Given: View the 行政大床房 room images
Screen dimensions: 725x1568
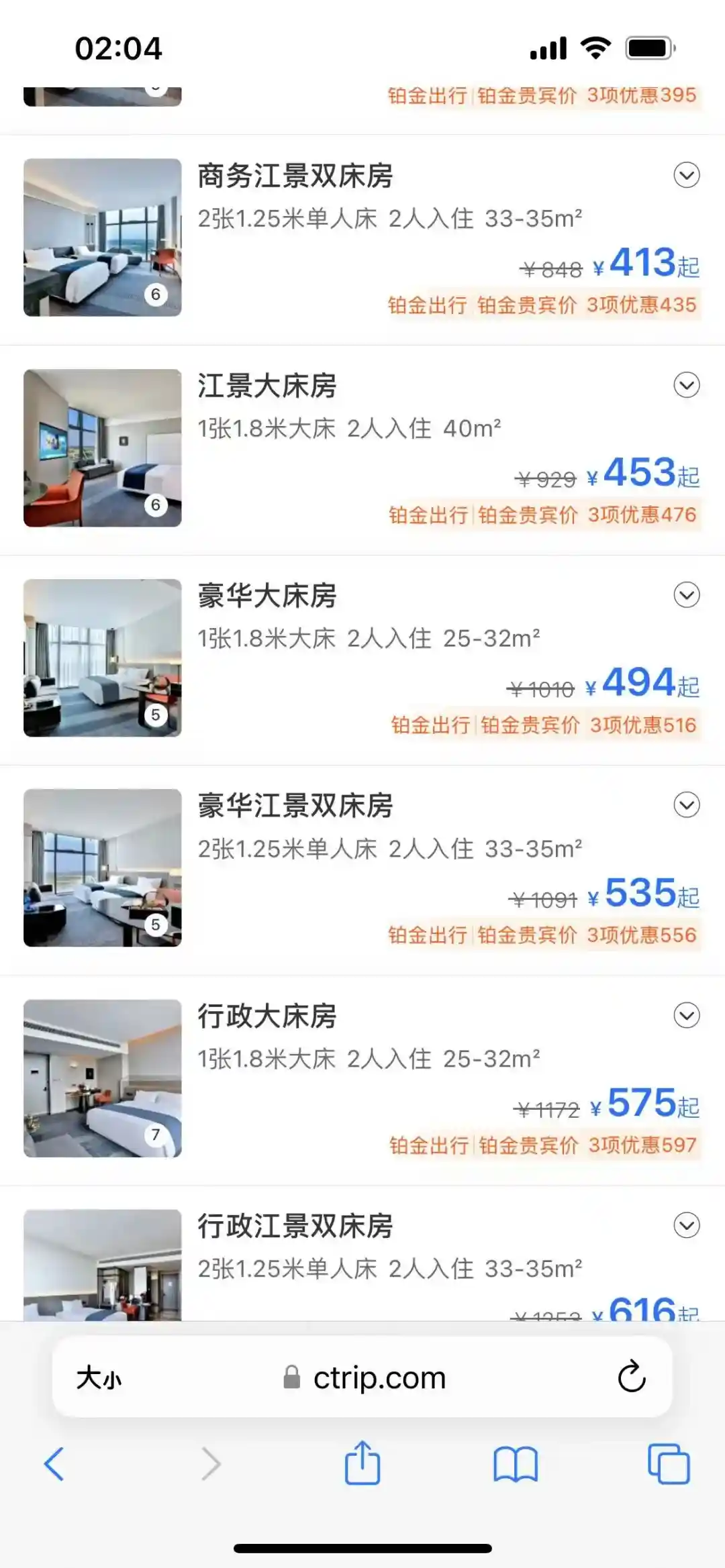Looking at the screenshot, I should [102, 1078].
